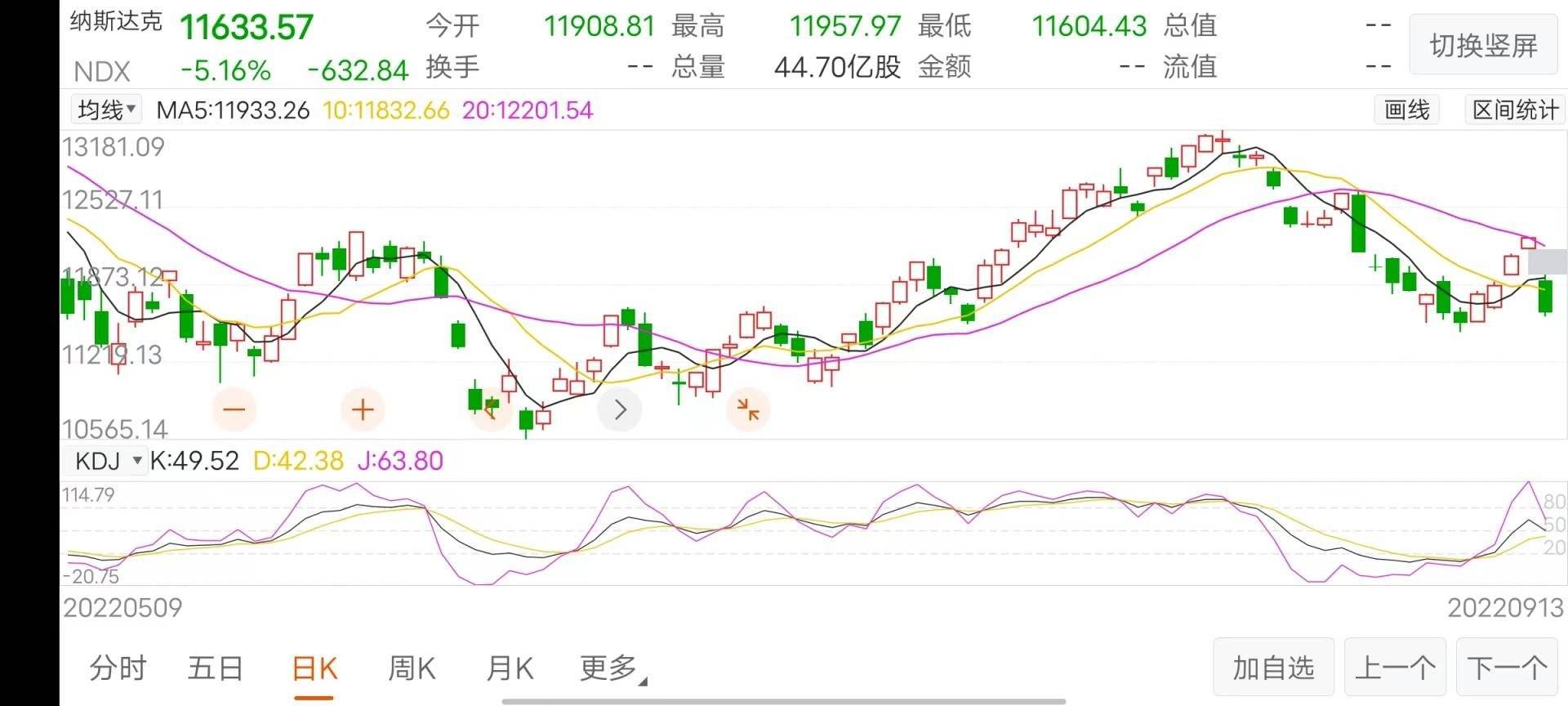Tap 加自选 to add to watchlist
The image size is (1568, 706).
pyautogui.click(x=1273, y=668)
